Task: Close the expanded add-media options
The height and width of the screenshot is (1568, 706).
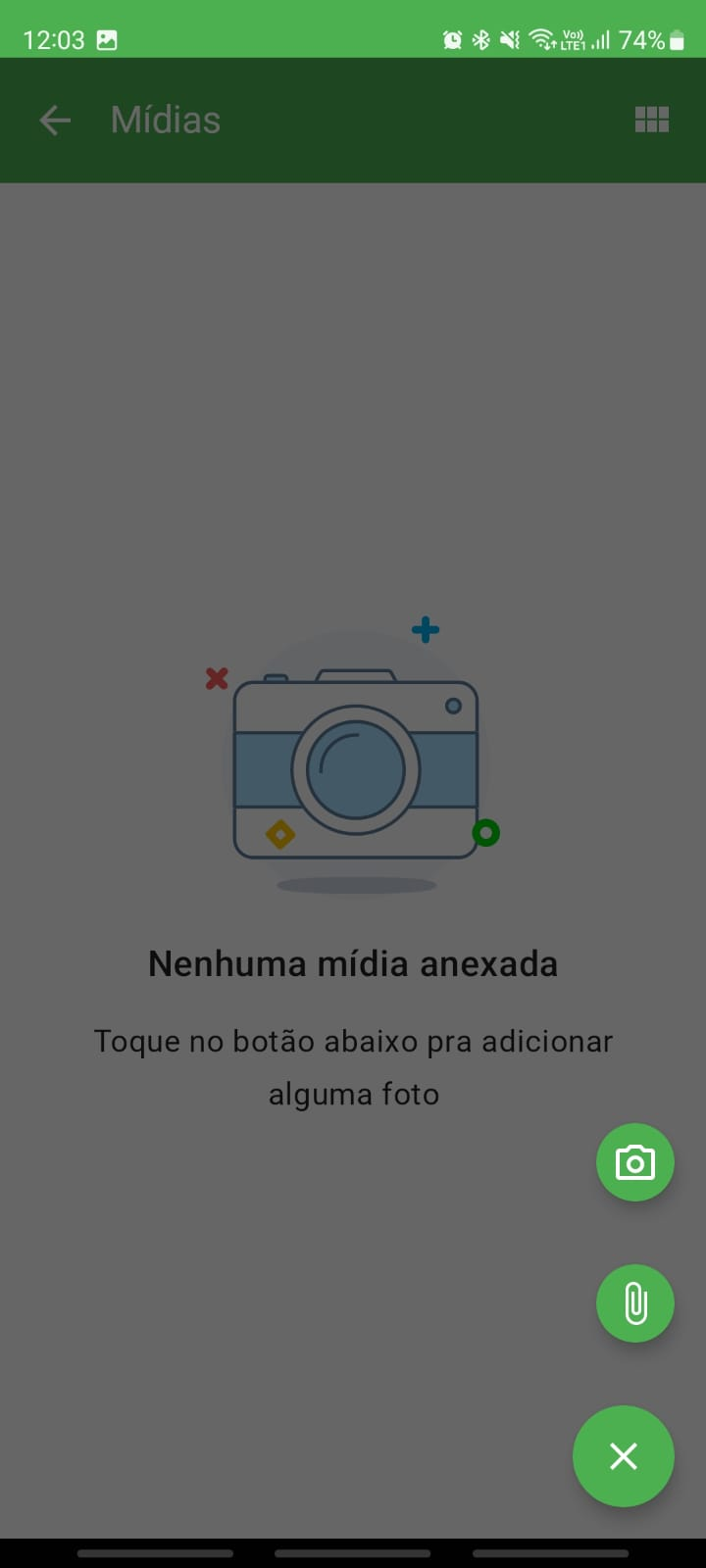Action: point(624,1456)
